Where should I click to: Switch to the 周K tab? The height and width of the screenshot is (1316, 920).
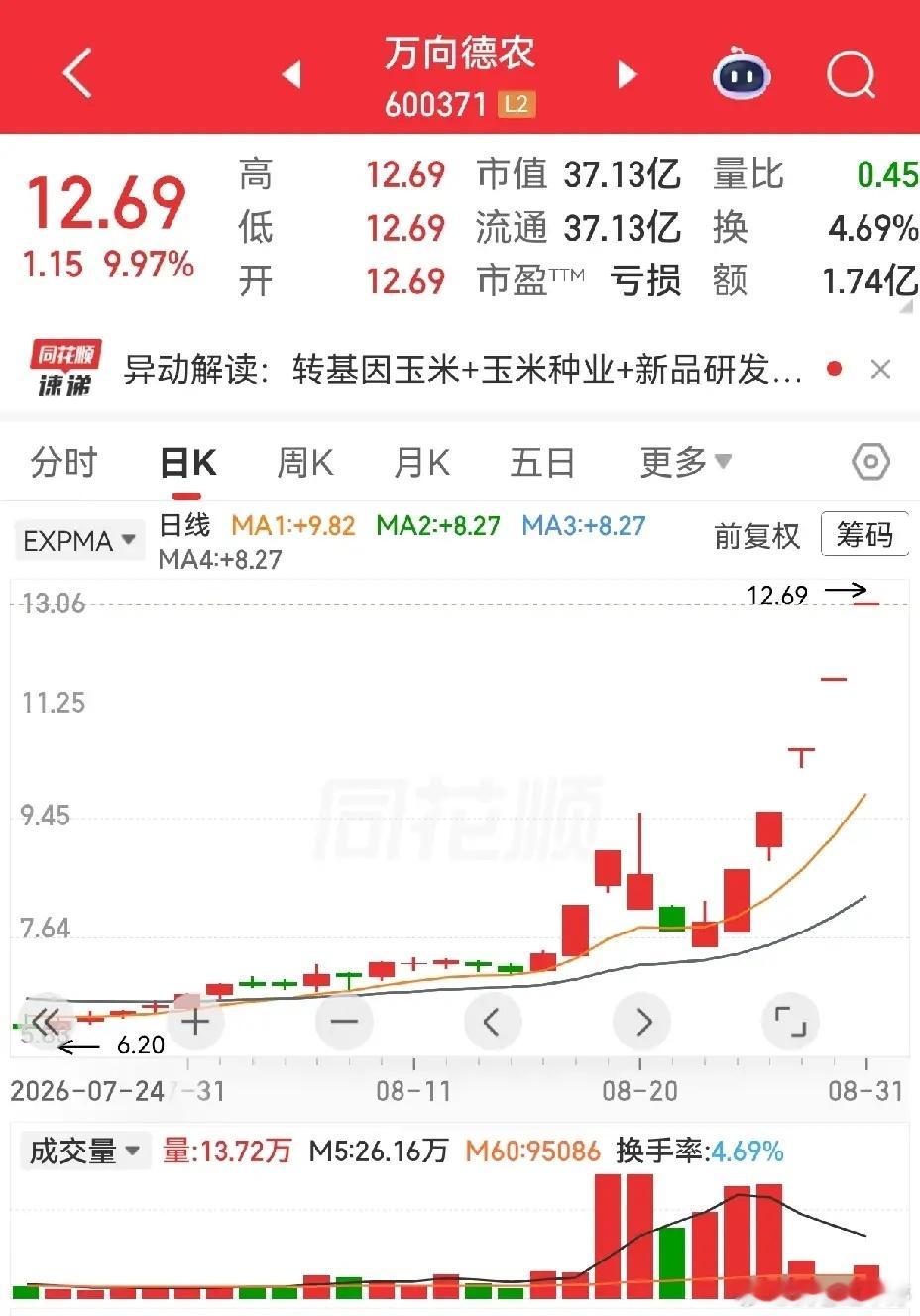305,462
